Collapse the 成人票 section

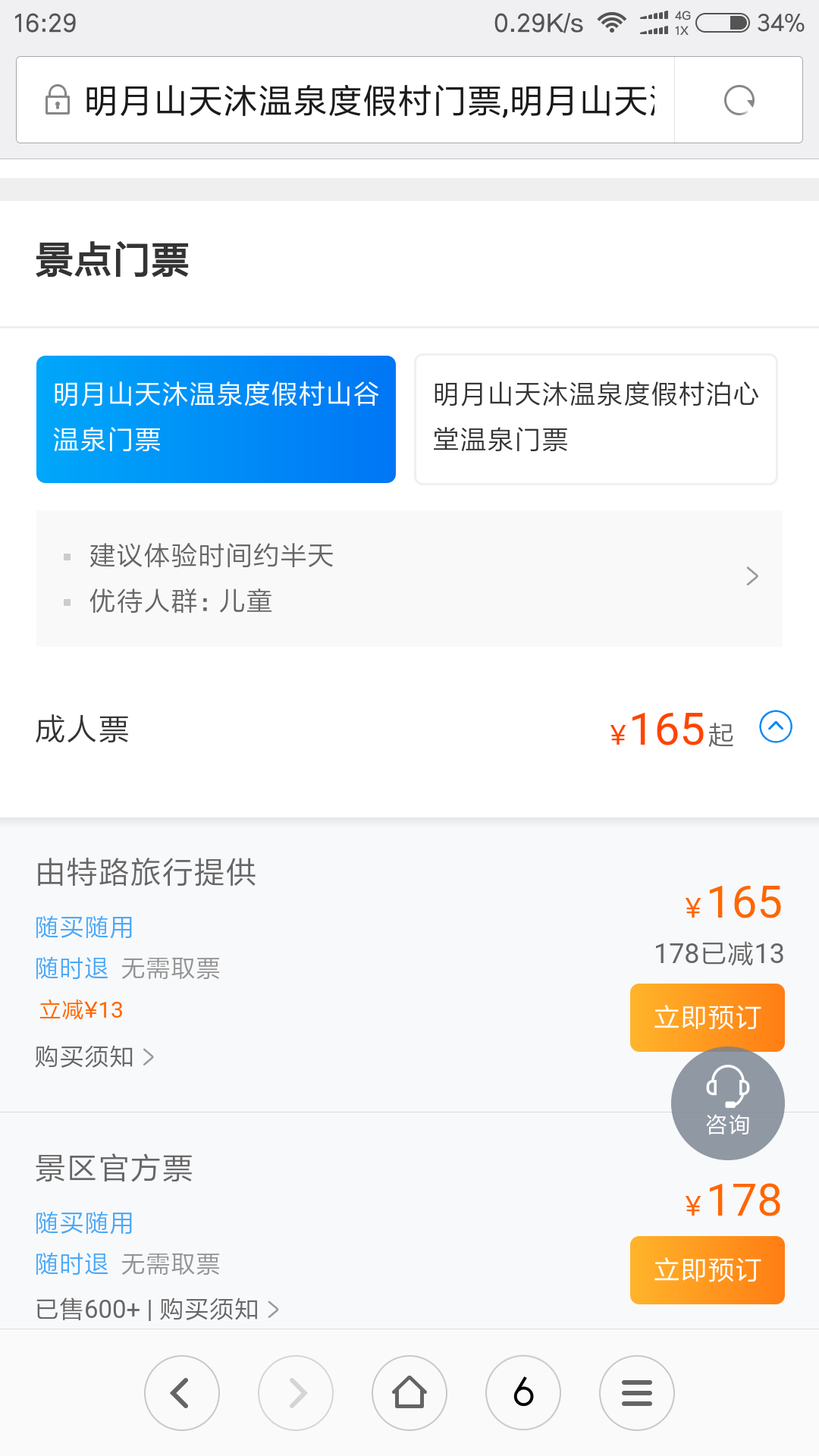(x=776, y=727)
